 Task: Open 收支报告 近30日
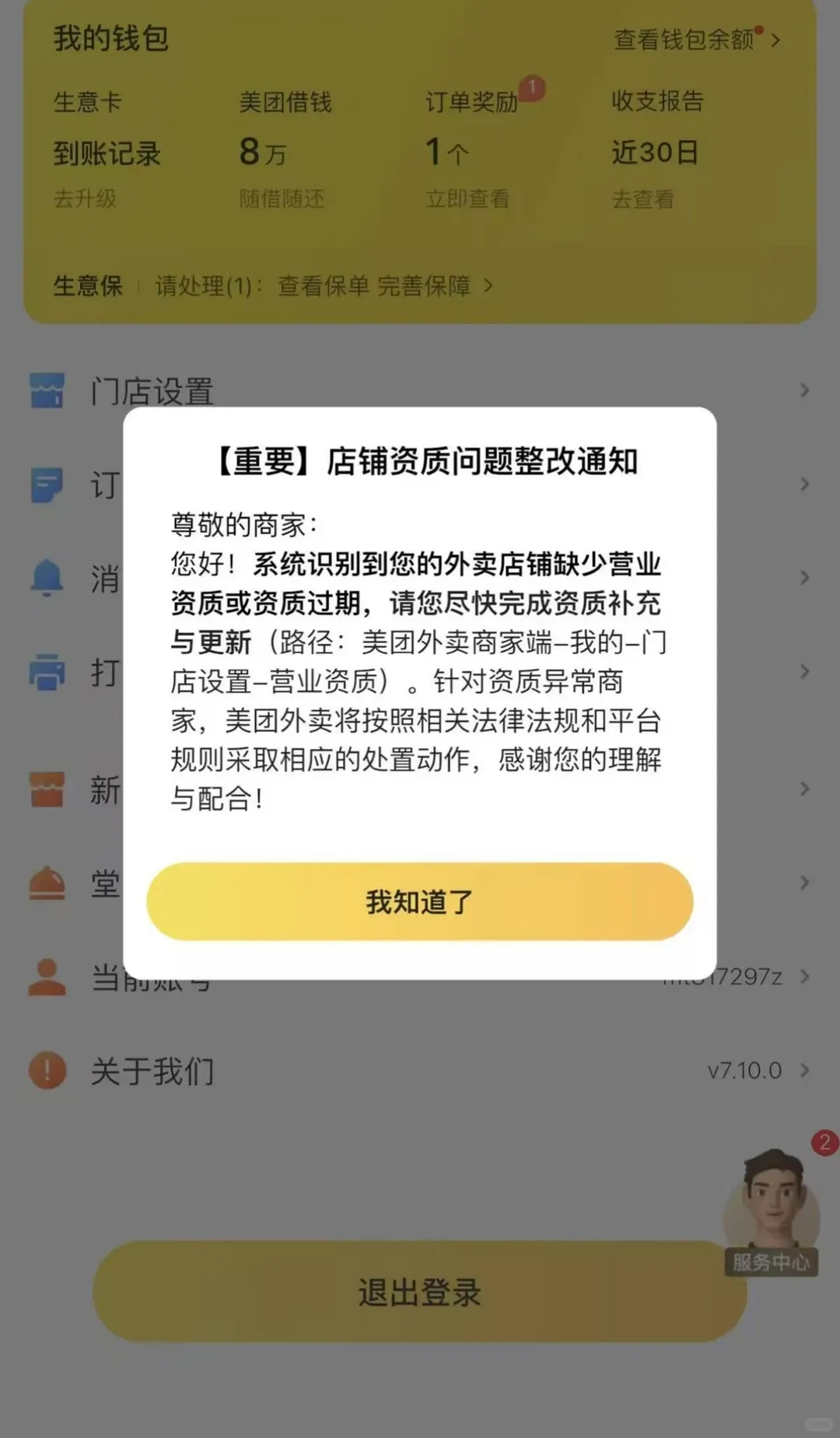(x=657, y=150)
